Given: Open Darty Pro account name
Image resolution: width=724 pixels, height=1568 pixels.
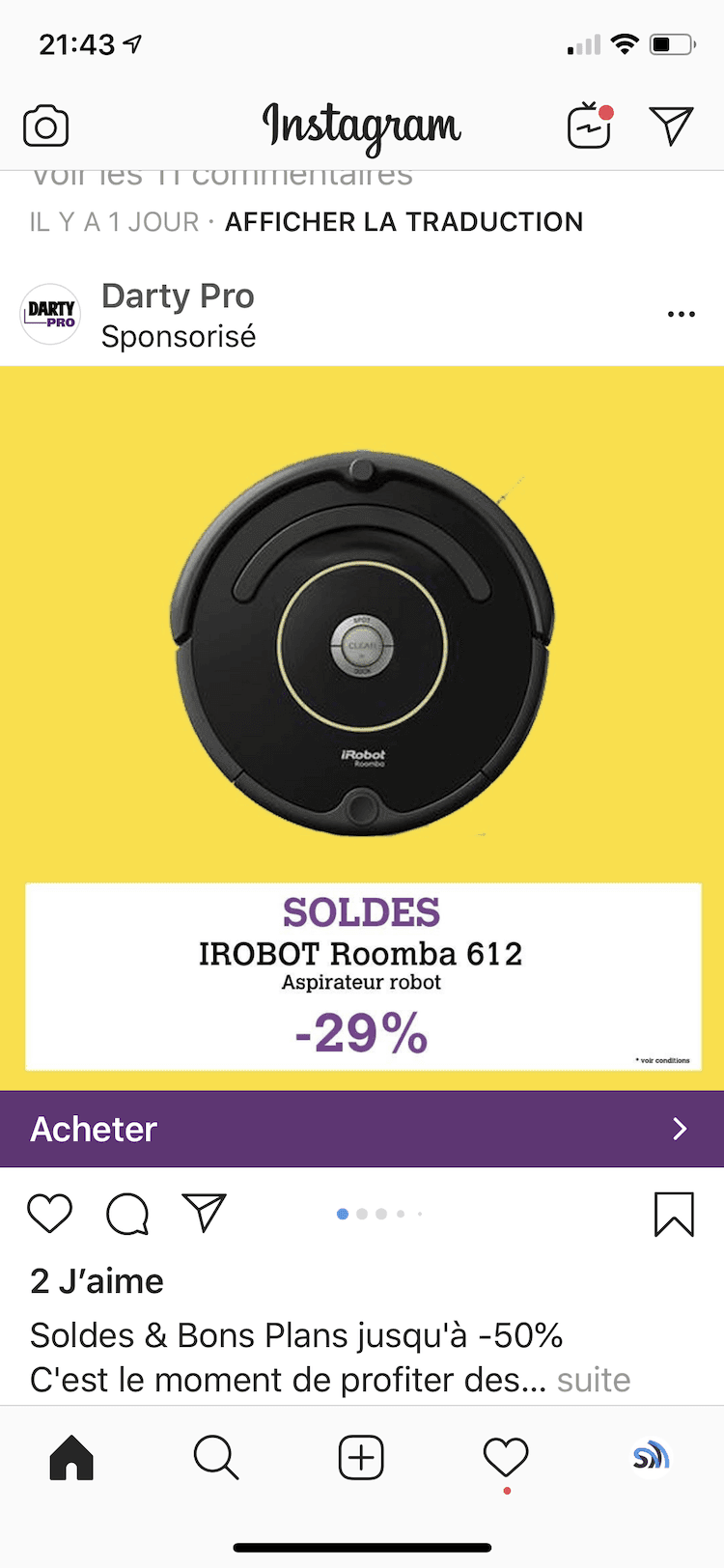Looking at the screenshot, I should [178, 296].
